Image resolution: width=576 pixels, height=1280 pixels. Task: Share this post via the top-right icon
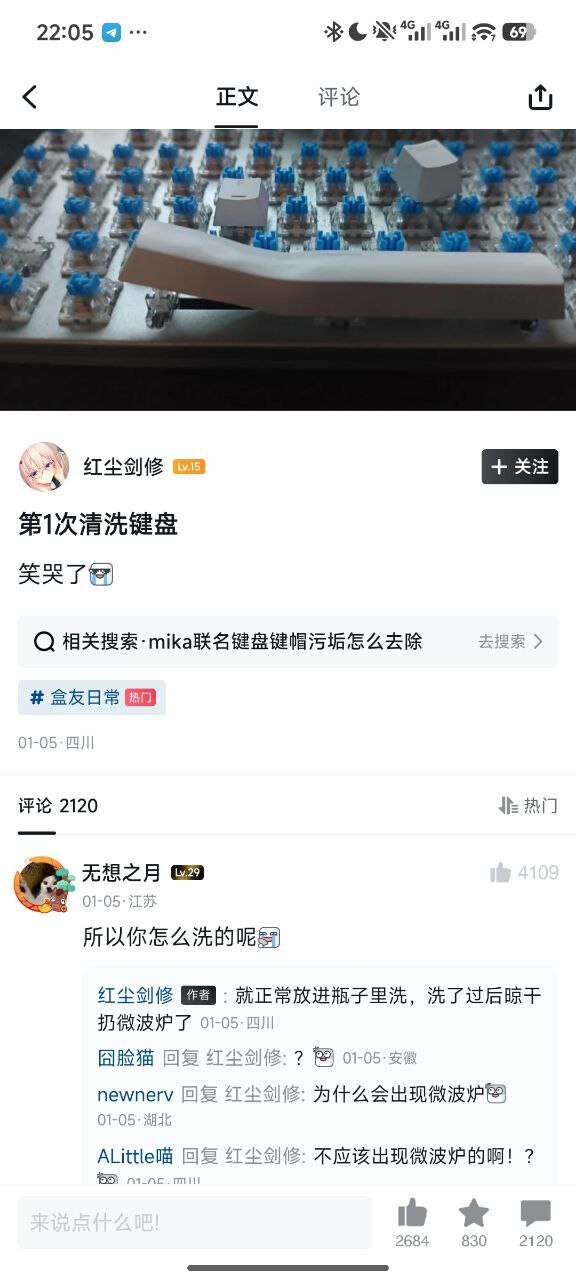(x=540, y=97)
